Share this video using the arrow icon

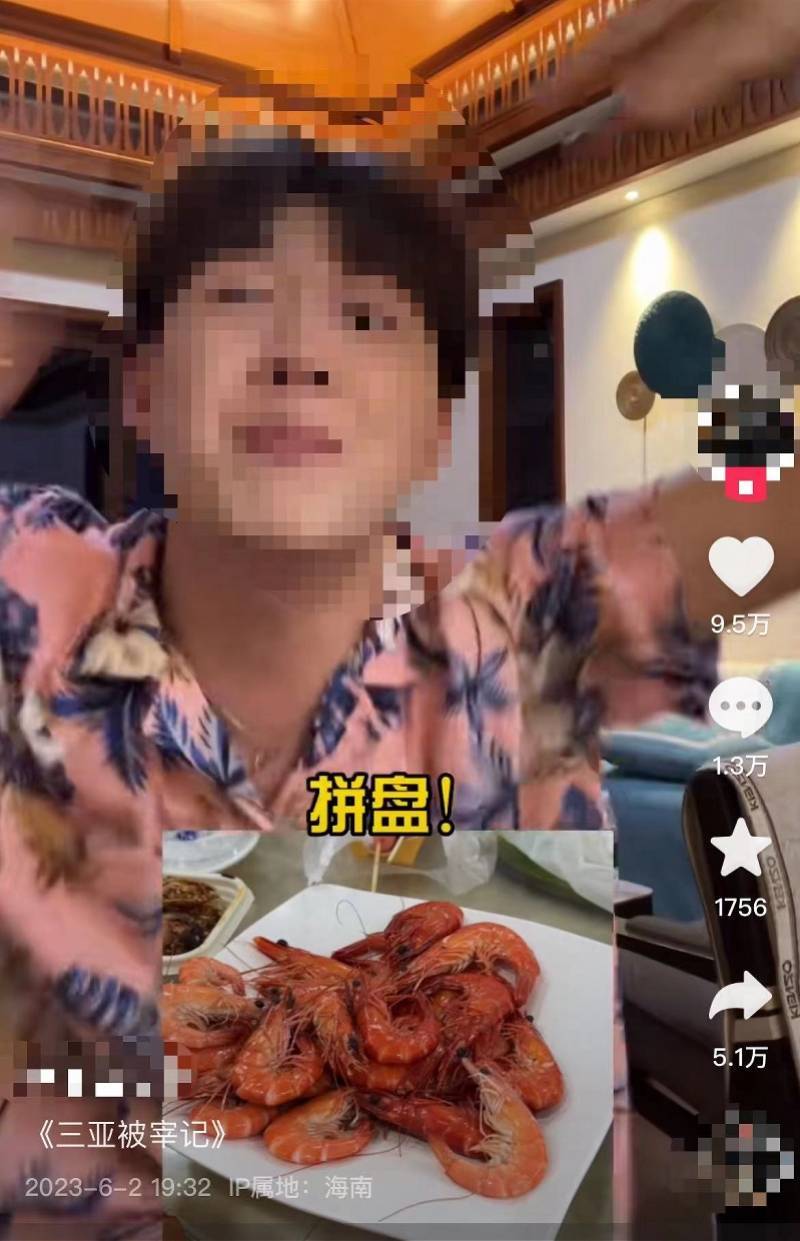click(741, 997)
